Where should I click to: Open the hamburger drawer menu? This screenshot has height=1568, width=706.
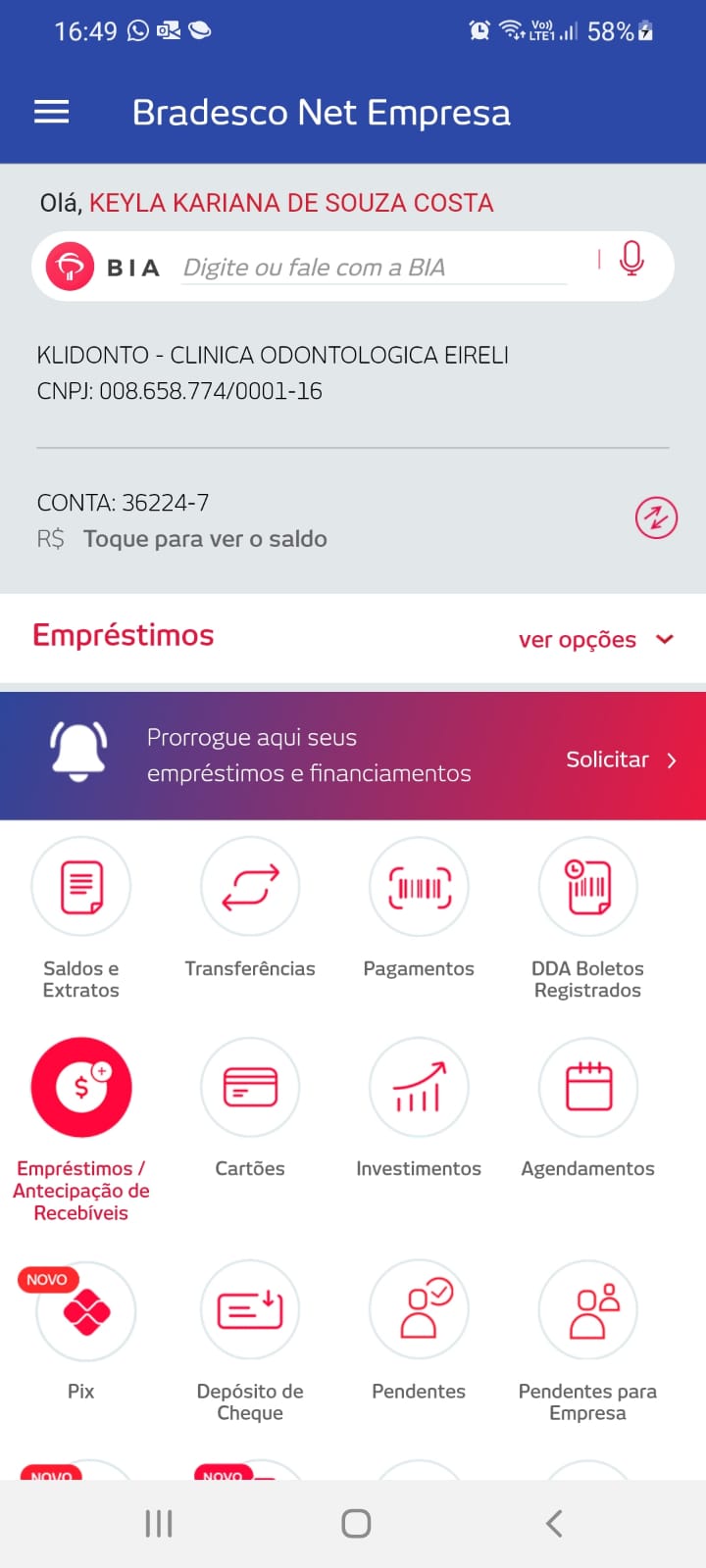[x=52, y=112]
